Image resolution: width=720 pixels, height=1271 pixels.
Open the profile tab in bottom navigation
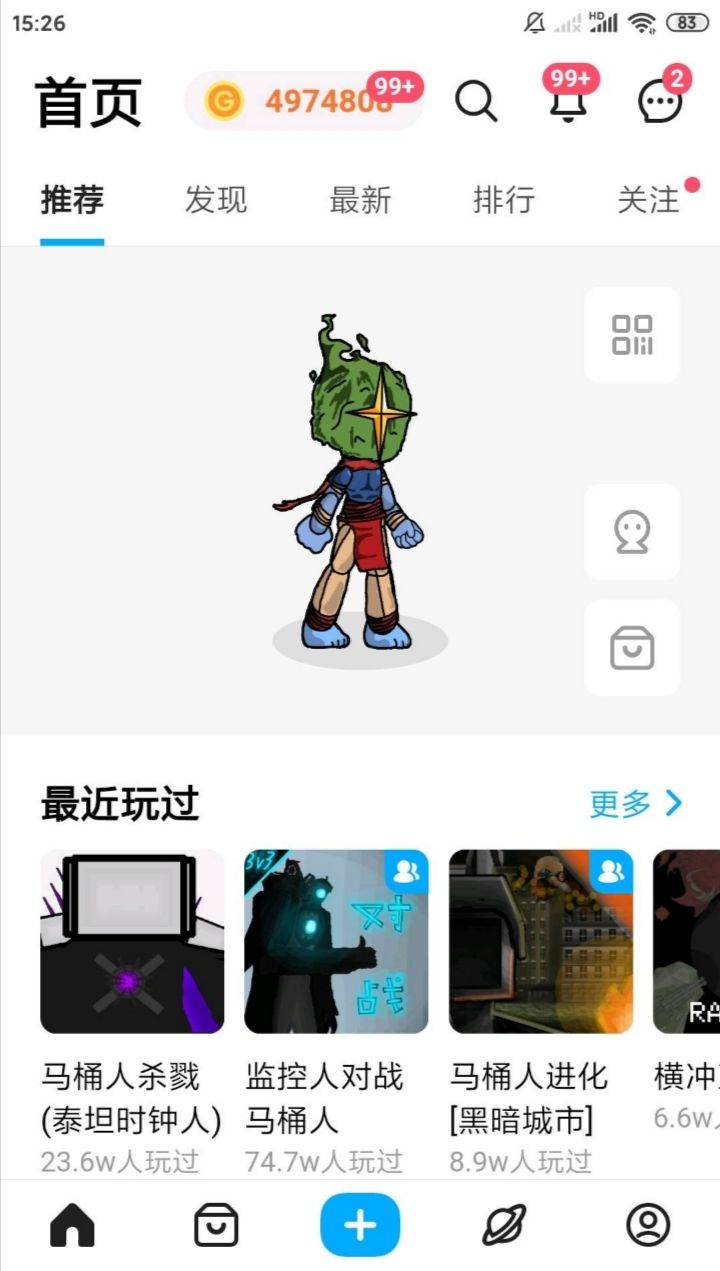click(648, 1225)
